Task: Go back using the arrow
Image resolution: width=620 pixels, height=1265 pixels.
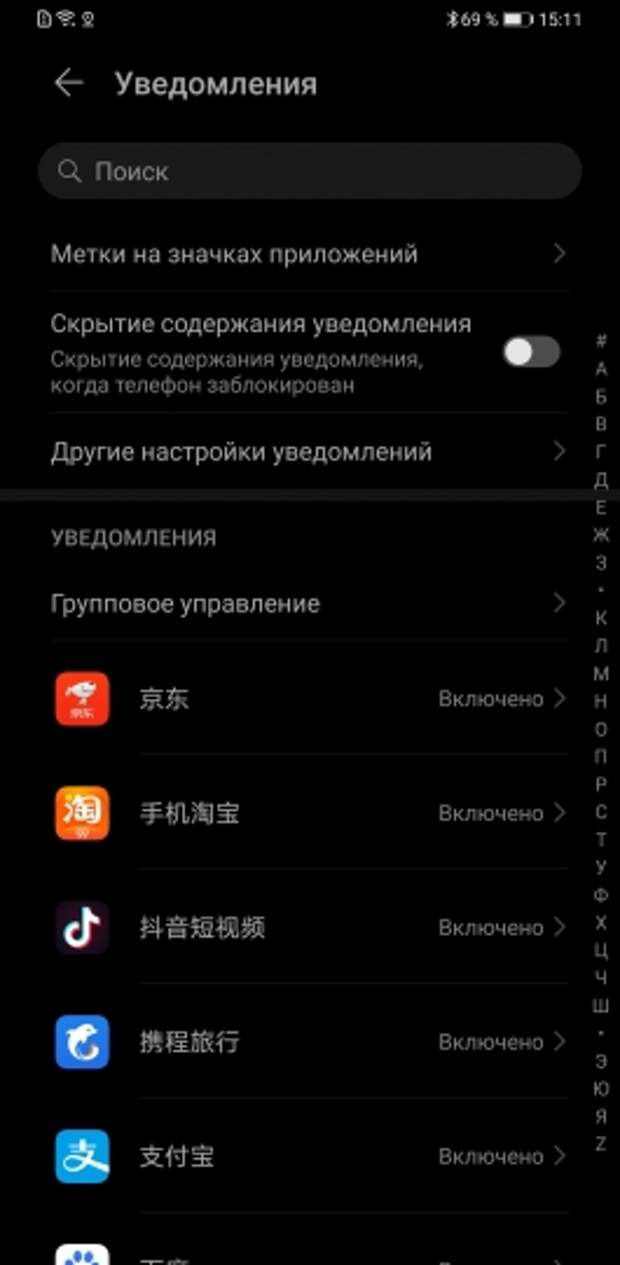Action: point(68,83)
